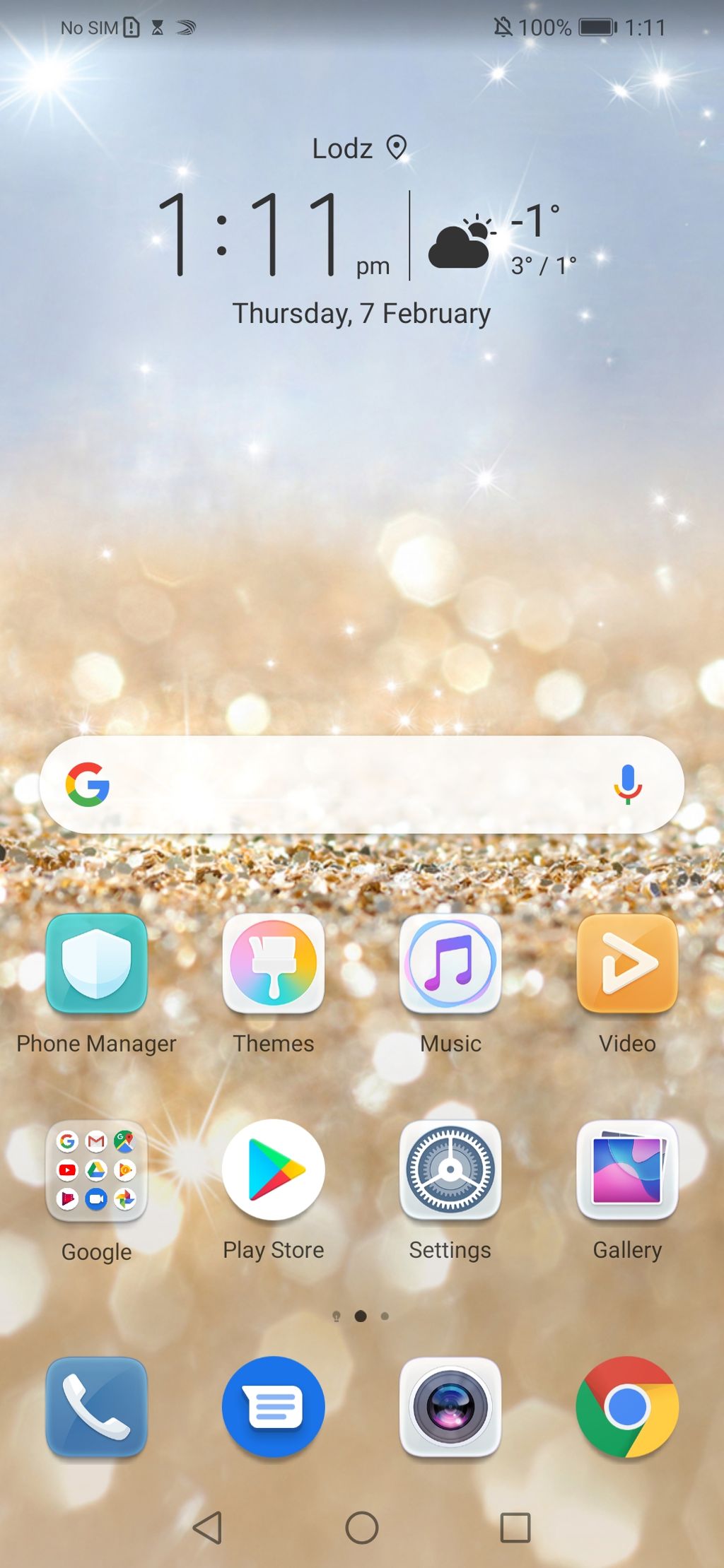Show recent apps with the square button
The image size is (724, 1568).
515,1528
